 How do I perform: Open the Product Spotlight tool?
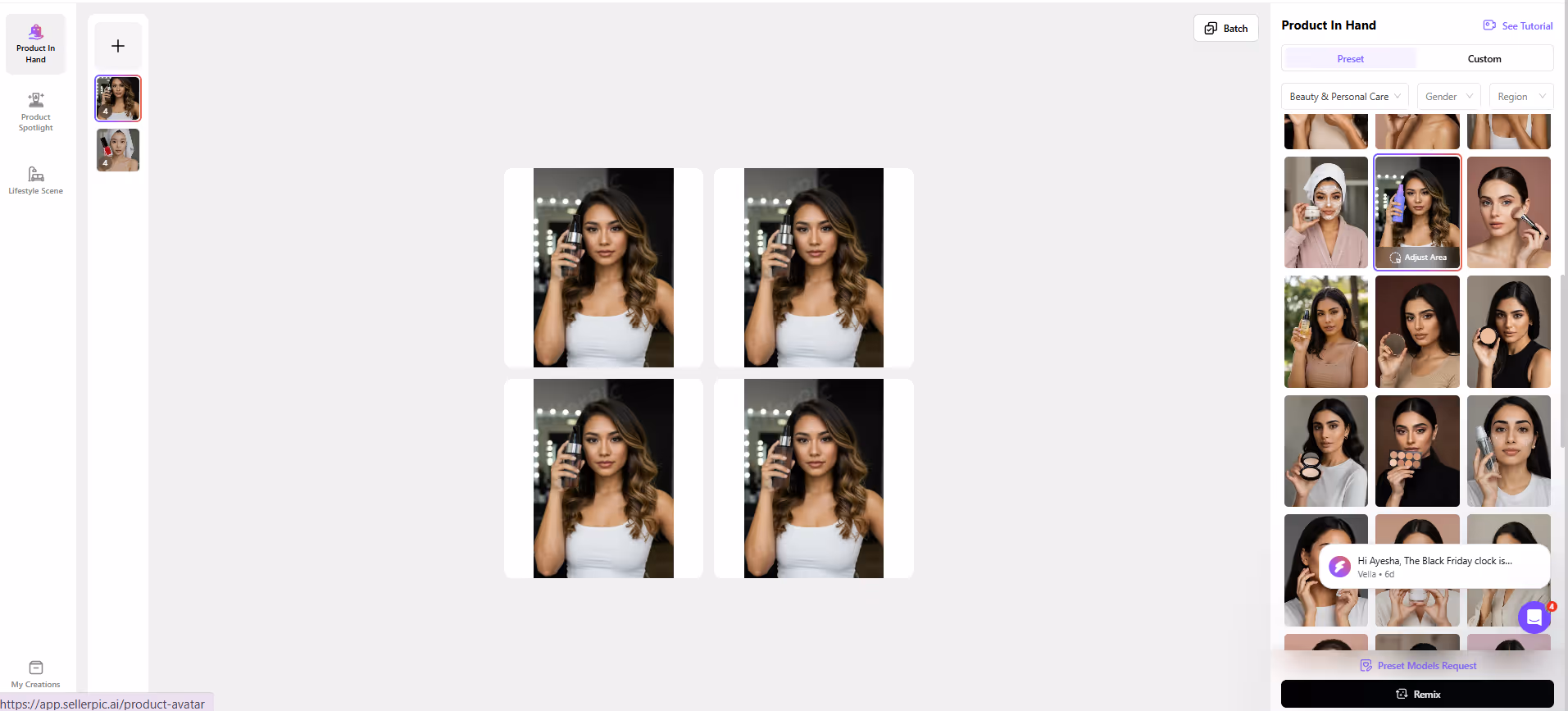click(x=35, y=111)
